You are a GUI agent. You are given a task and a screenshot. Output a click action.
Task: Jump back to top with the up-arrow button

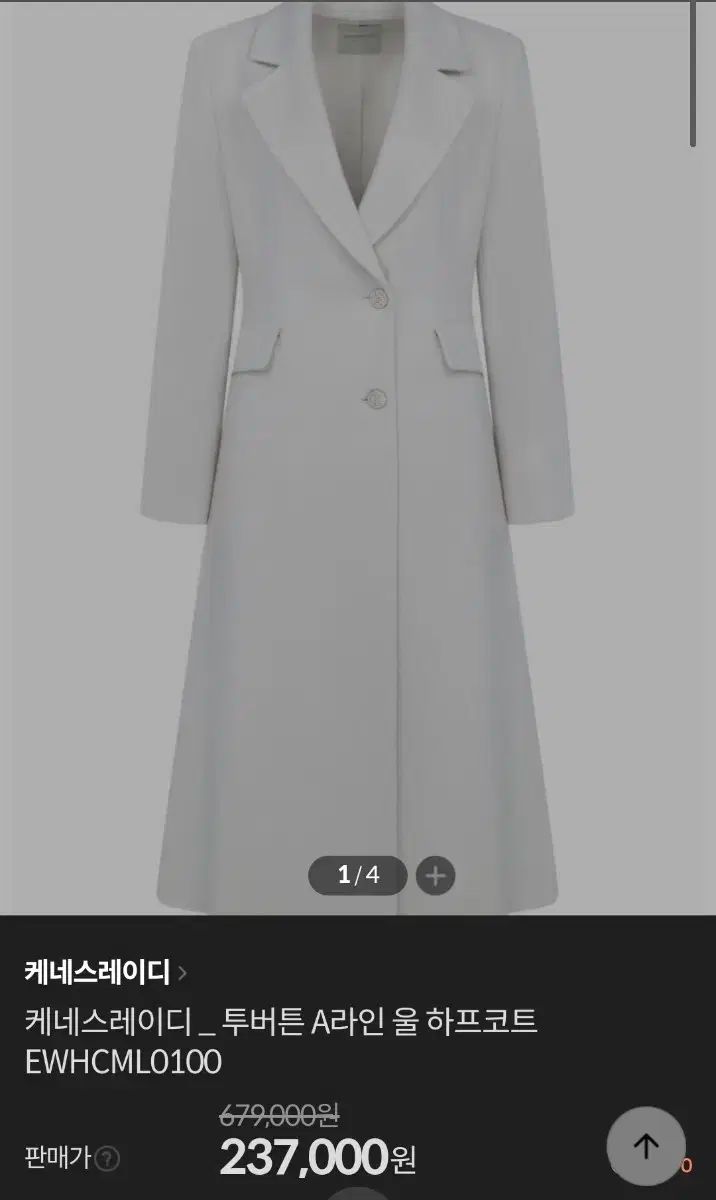pyautogui.click(x=646, y=1146)
